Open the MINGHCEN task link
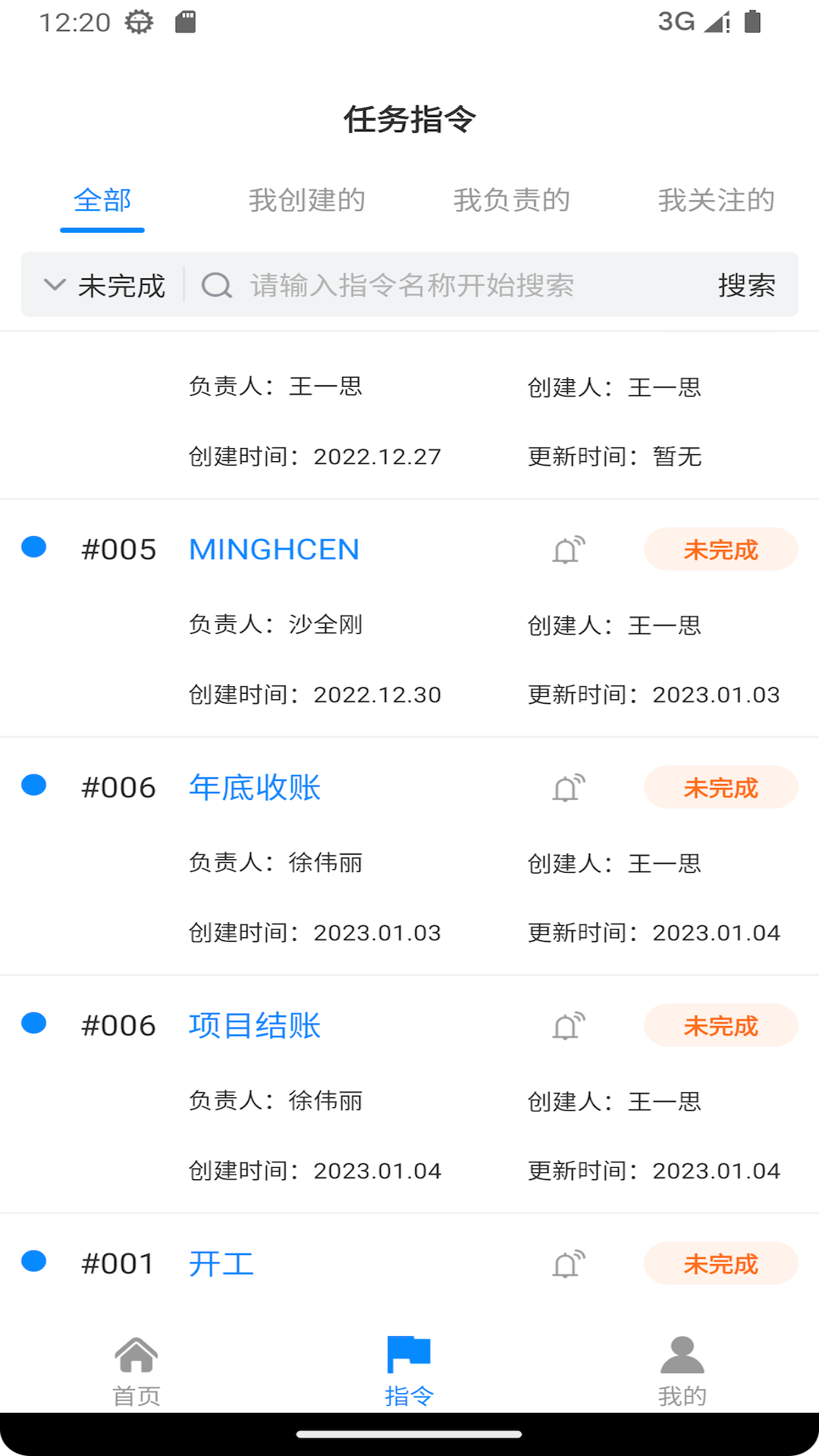 click(x=274, y=548)
